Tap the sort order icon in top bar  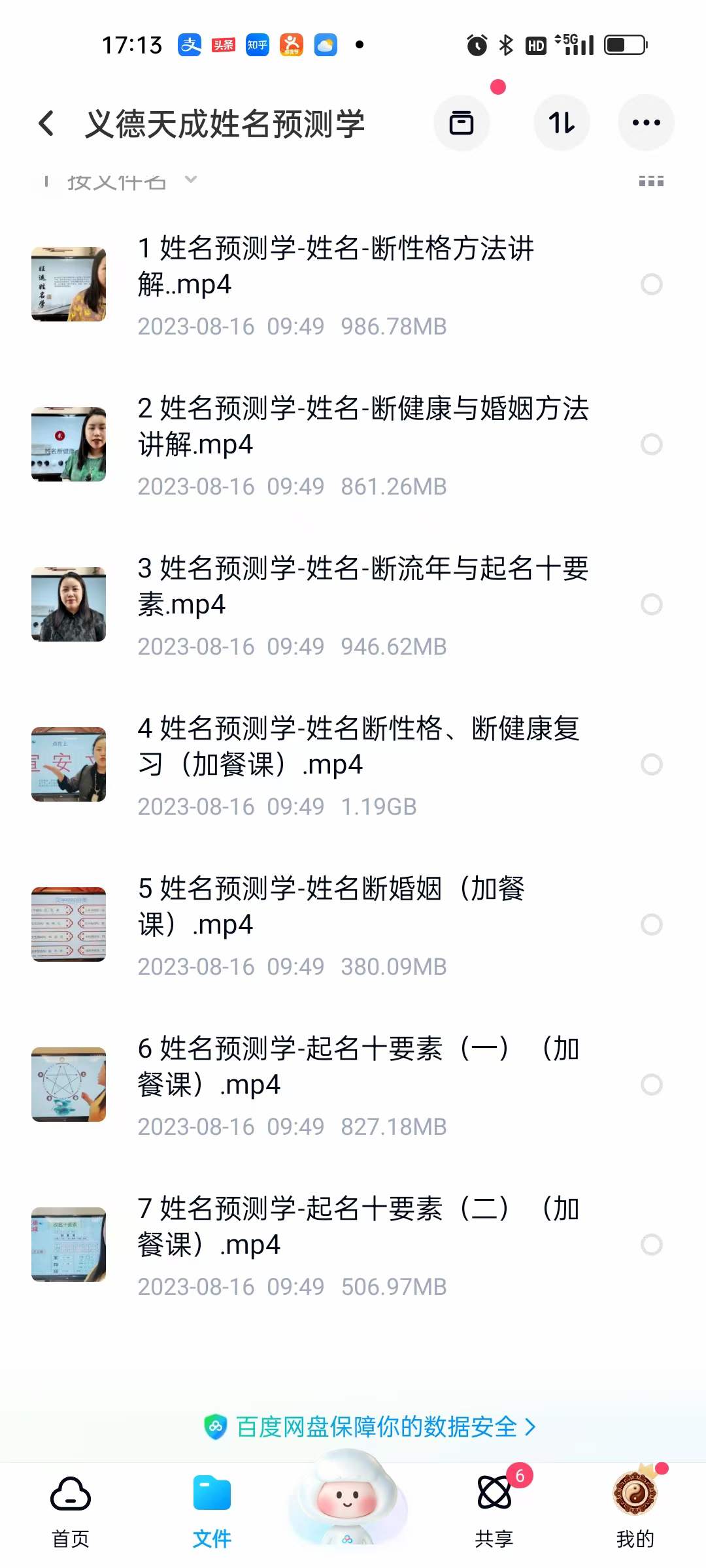point(562,122)
